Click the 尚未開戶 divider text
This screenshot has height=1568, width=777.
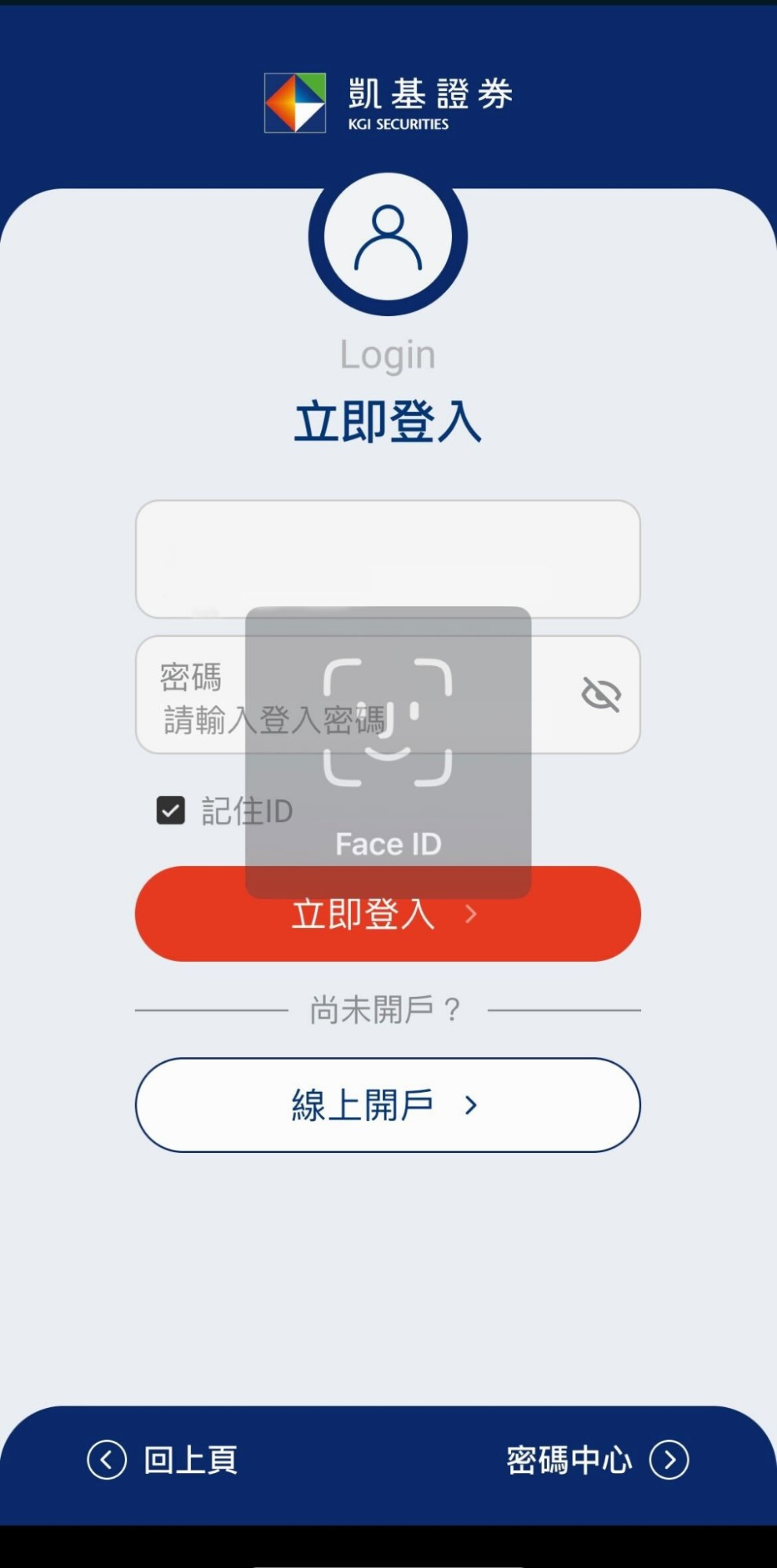tap(384, 1010)
